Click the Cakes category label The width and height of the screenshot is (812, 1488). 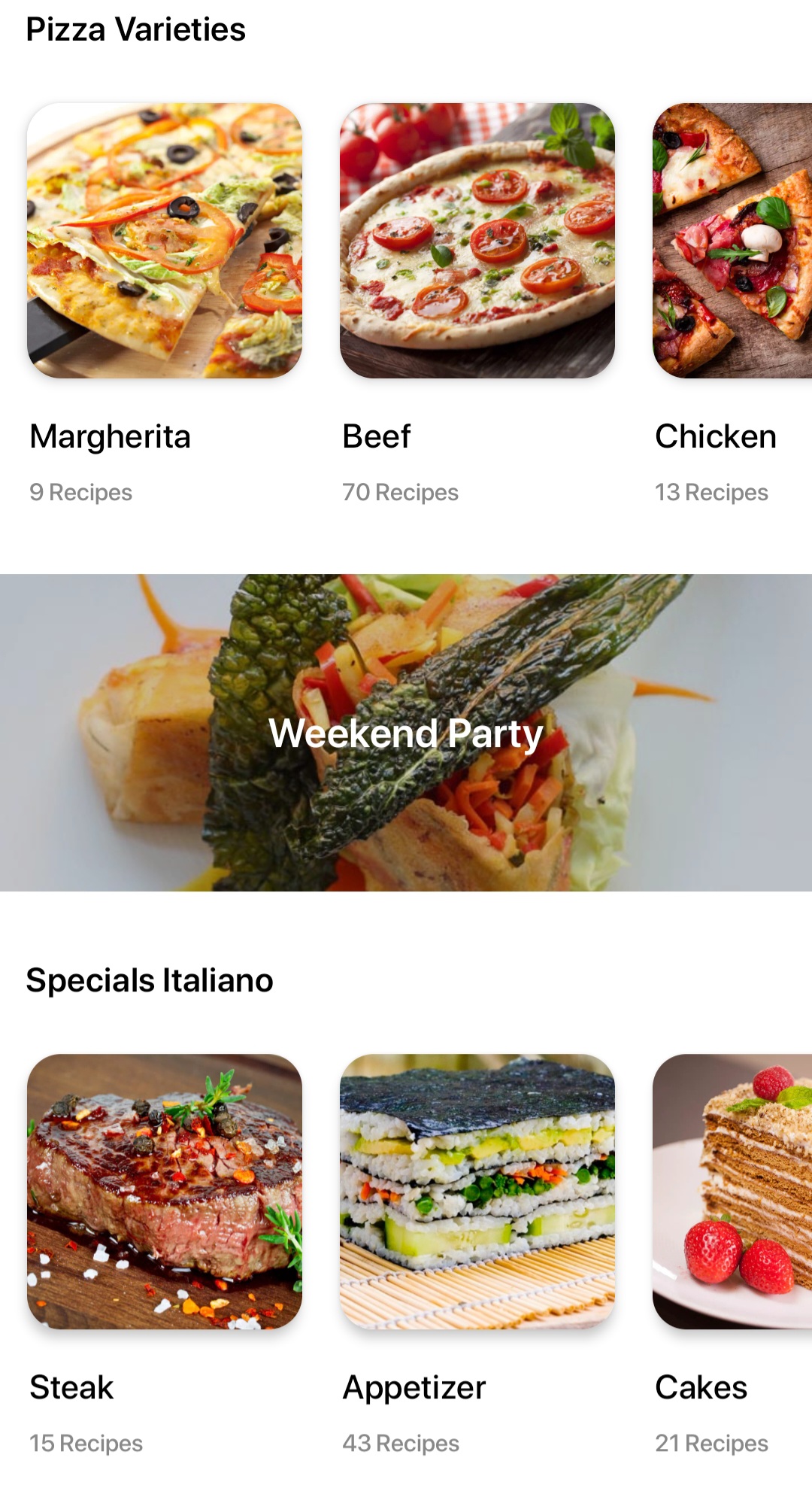click(x=700, y=1387)
